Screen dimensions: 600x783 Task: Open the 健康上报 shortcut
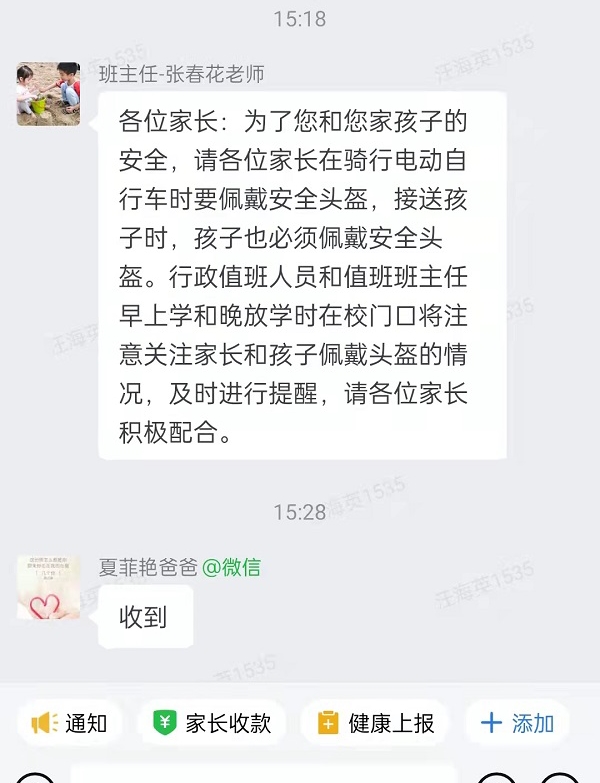click(x=376, y=723)
